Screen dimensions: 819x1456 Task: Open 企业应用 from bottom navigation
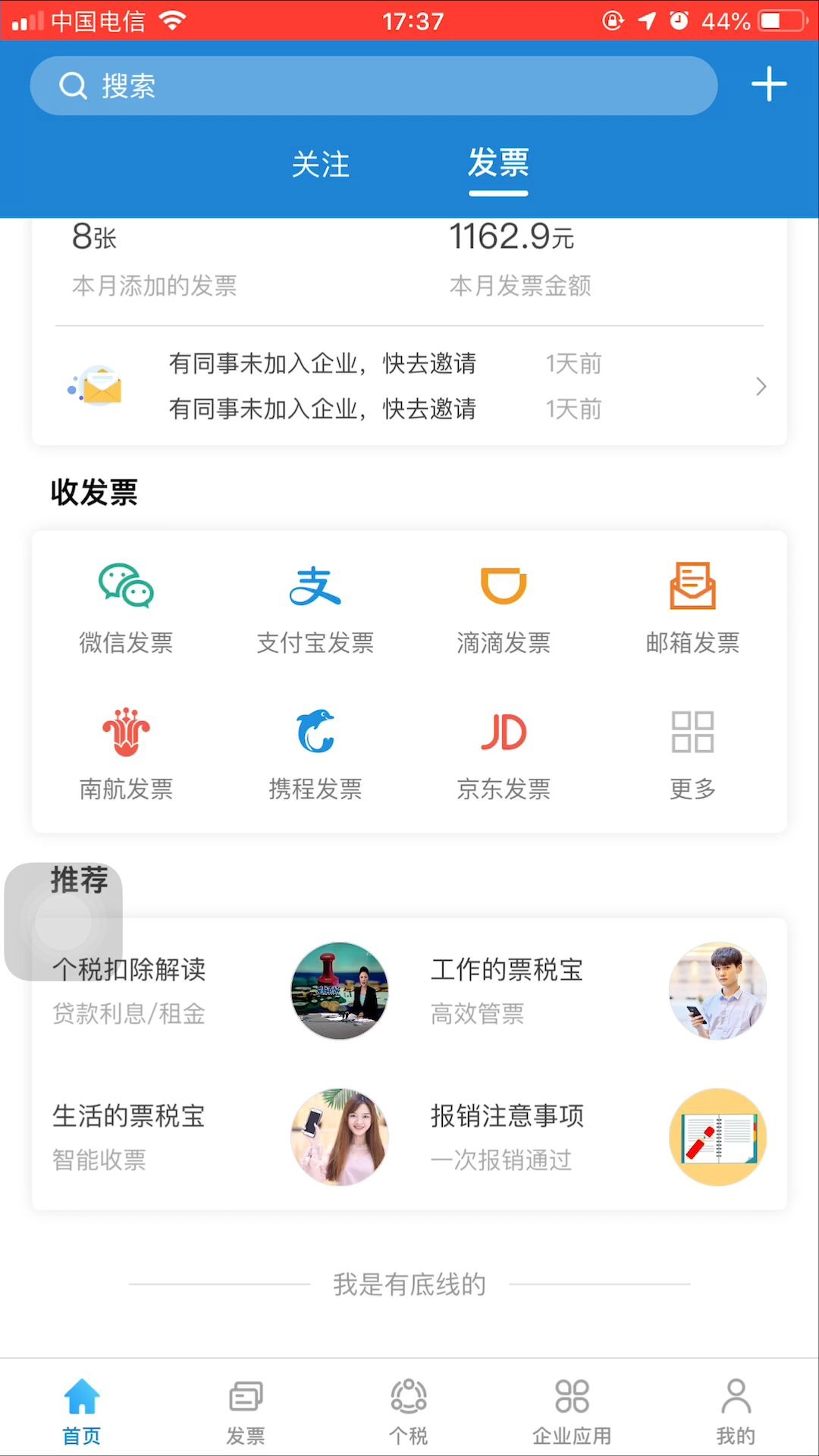573,1410
